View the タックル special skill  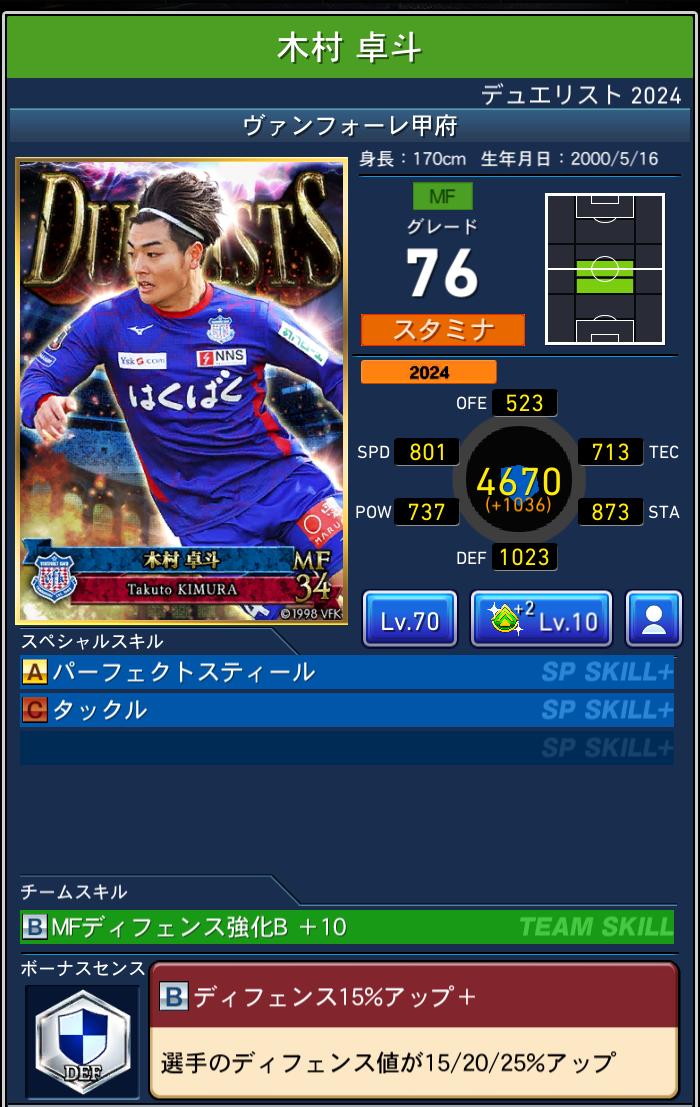tap(346, 711)
